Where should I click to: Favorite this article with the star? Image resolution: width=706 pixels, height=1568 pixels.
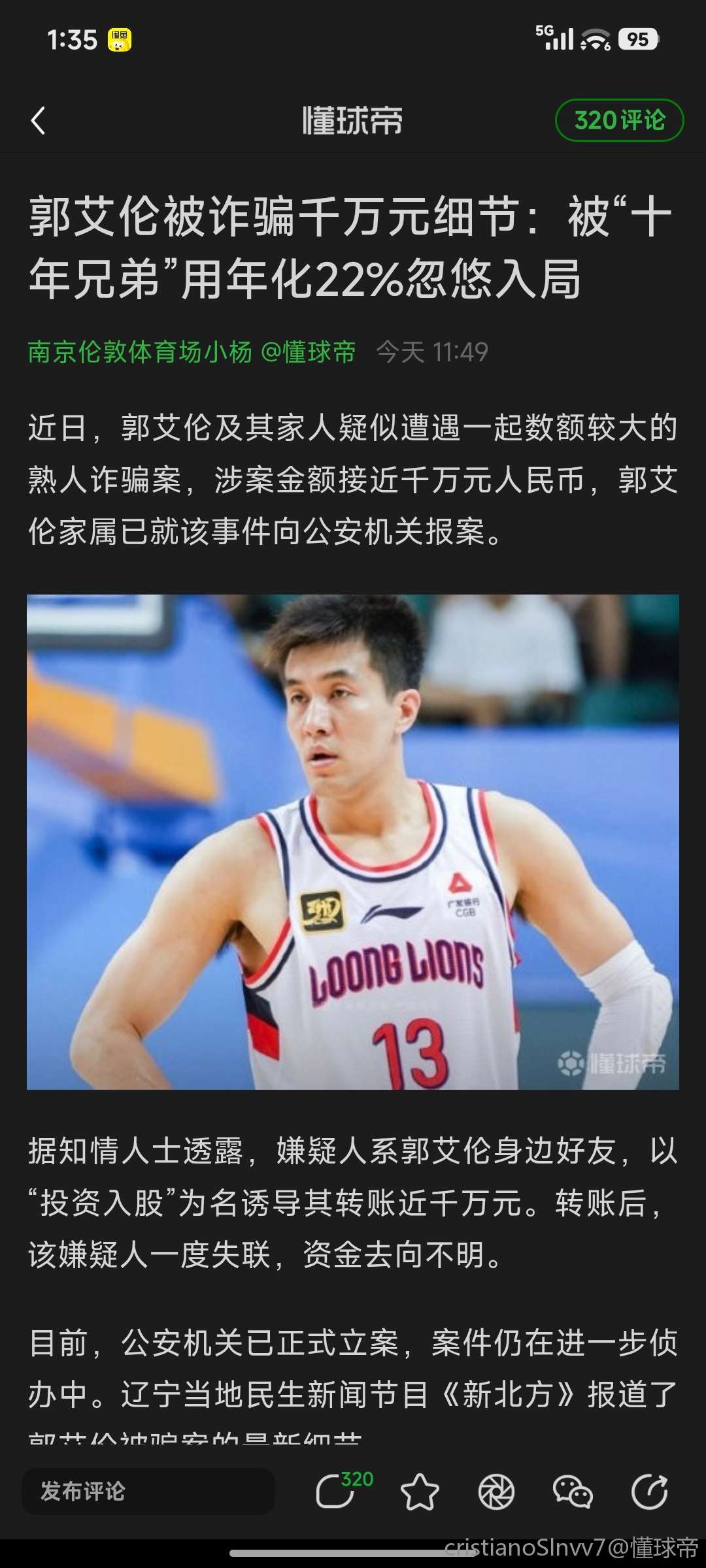(419, 1493)
